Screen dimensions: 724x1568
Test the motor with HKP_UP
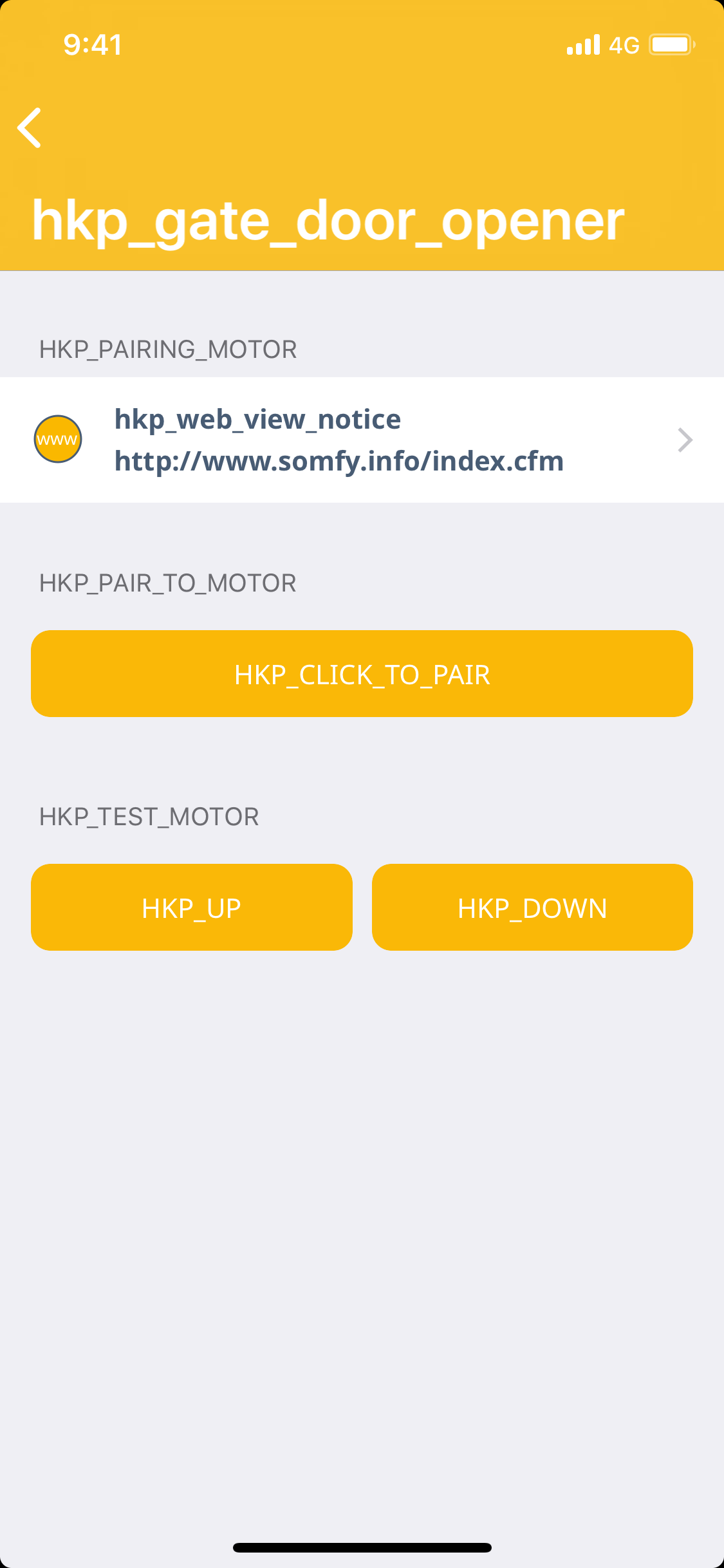[x=191, y=908]
